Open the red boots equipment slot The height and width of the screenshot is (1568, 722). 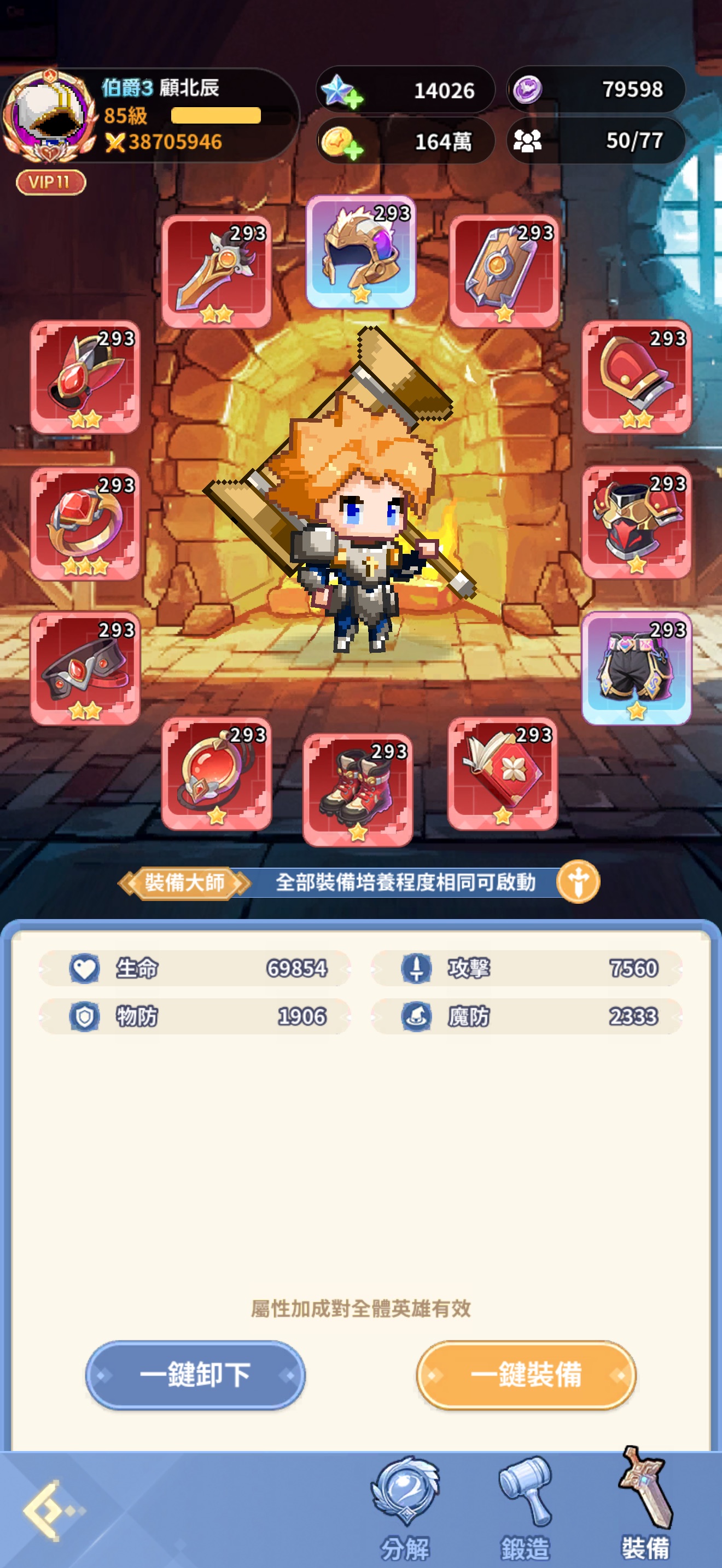357,789
